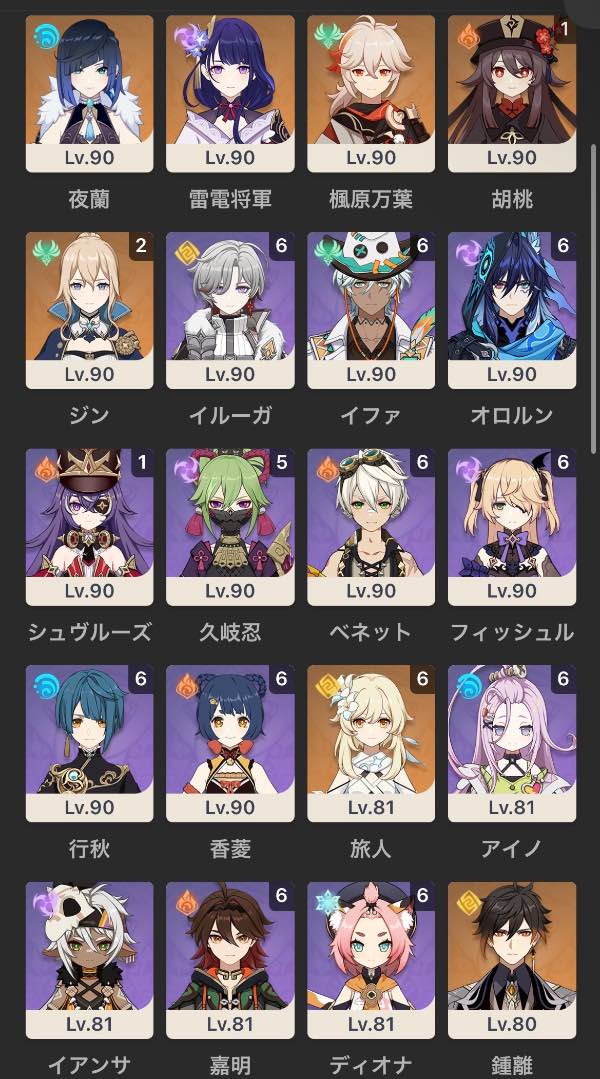This screenshot has width=600, height=1079.
Task: Tap the 胡桃 character card
Action: pyautogui.click(x=512, y=93)
